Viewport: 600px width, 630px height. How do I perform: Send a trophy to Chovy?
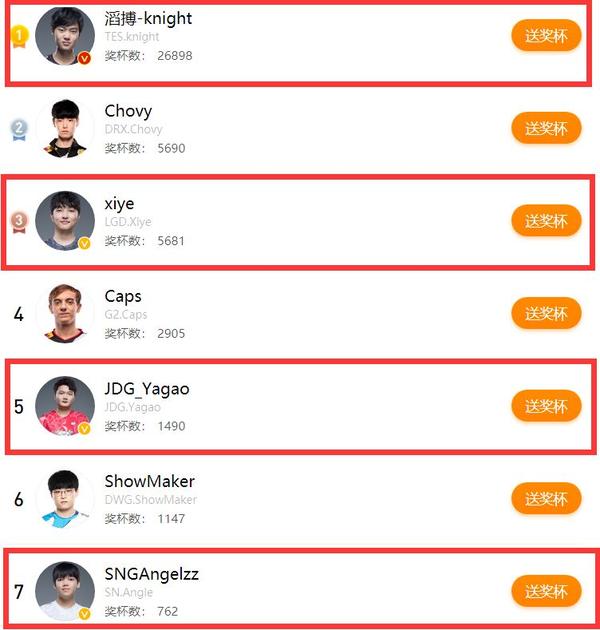coord(546,128)
